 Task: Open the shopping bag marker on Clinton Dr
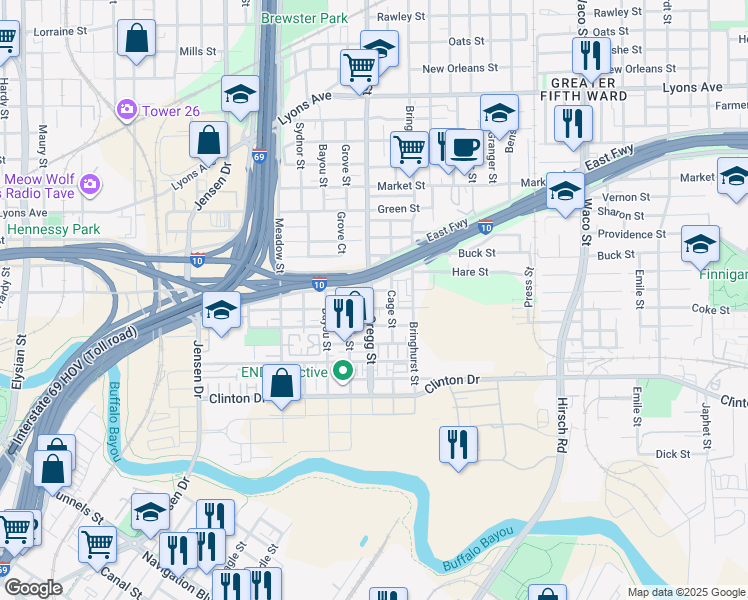point(281,387)
